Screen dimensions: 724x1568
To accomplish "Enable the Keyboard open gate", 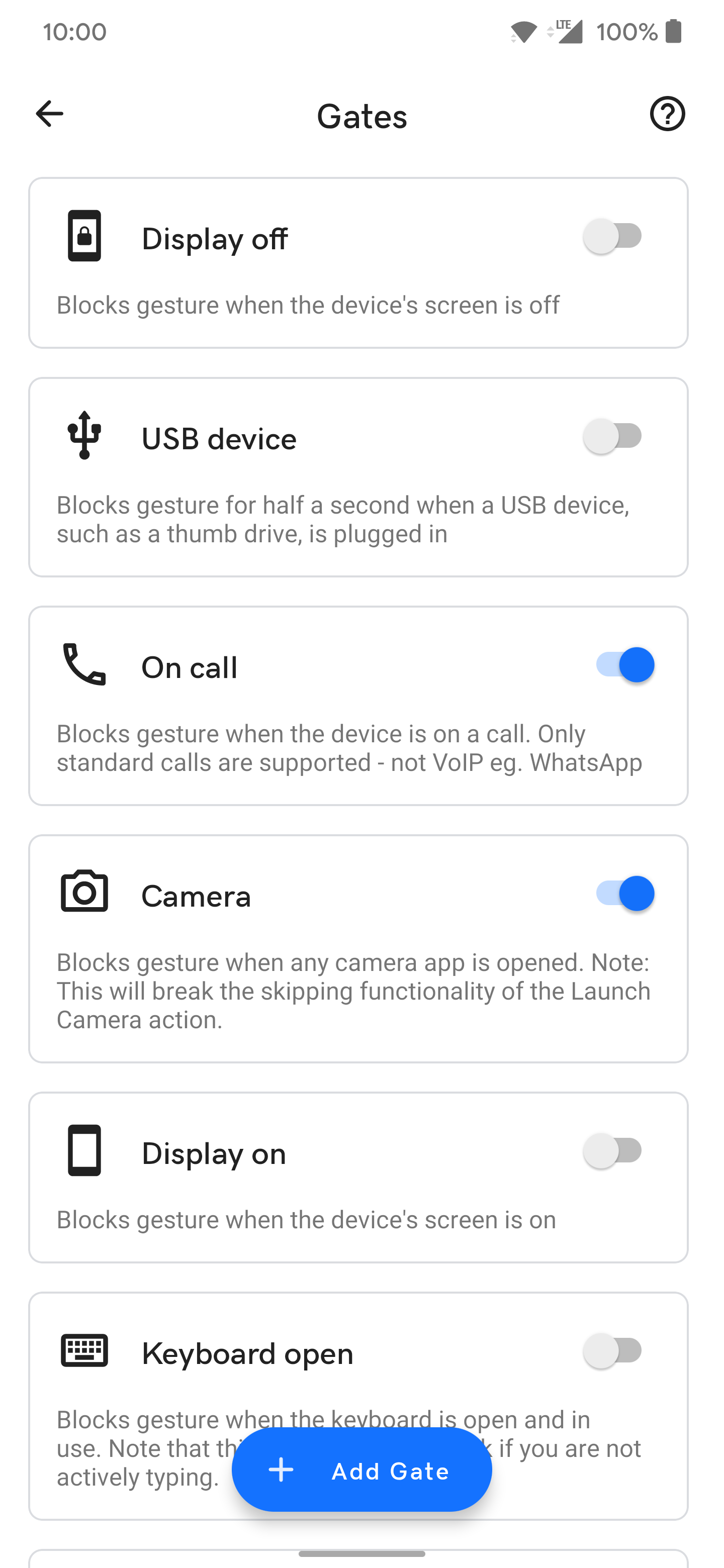I will (614, 1351).
